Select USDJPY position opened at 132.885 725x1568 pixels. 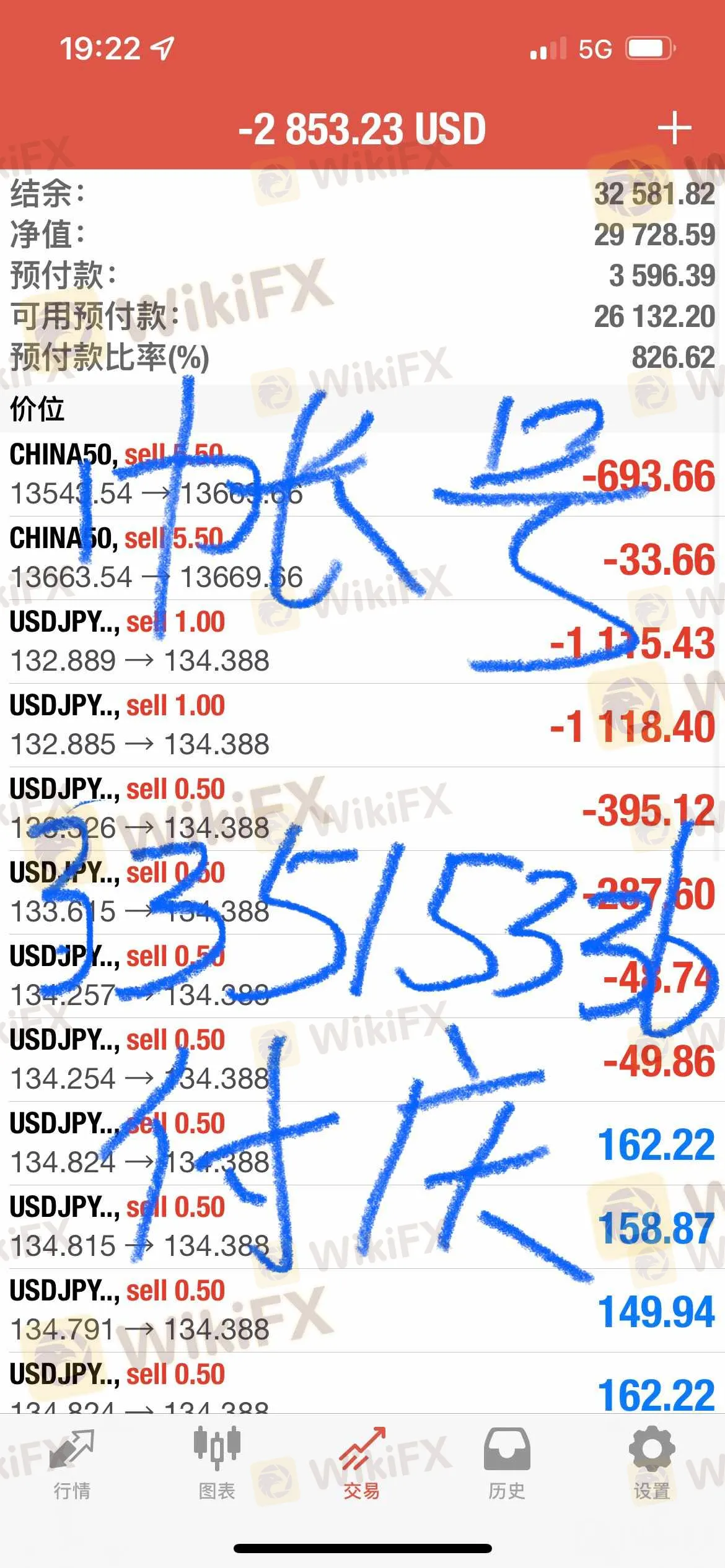pos(362,725)
